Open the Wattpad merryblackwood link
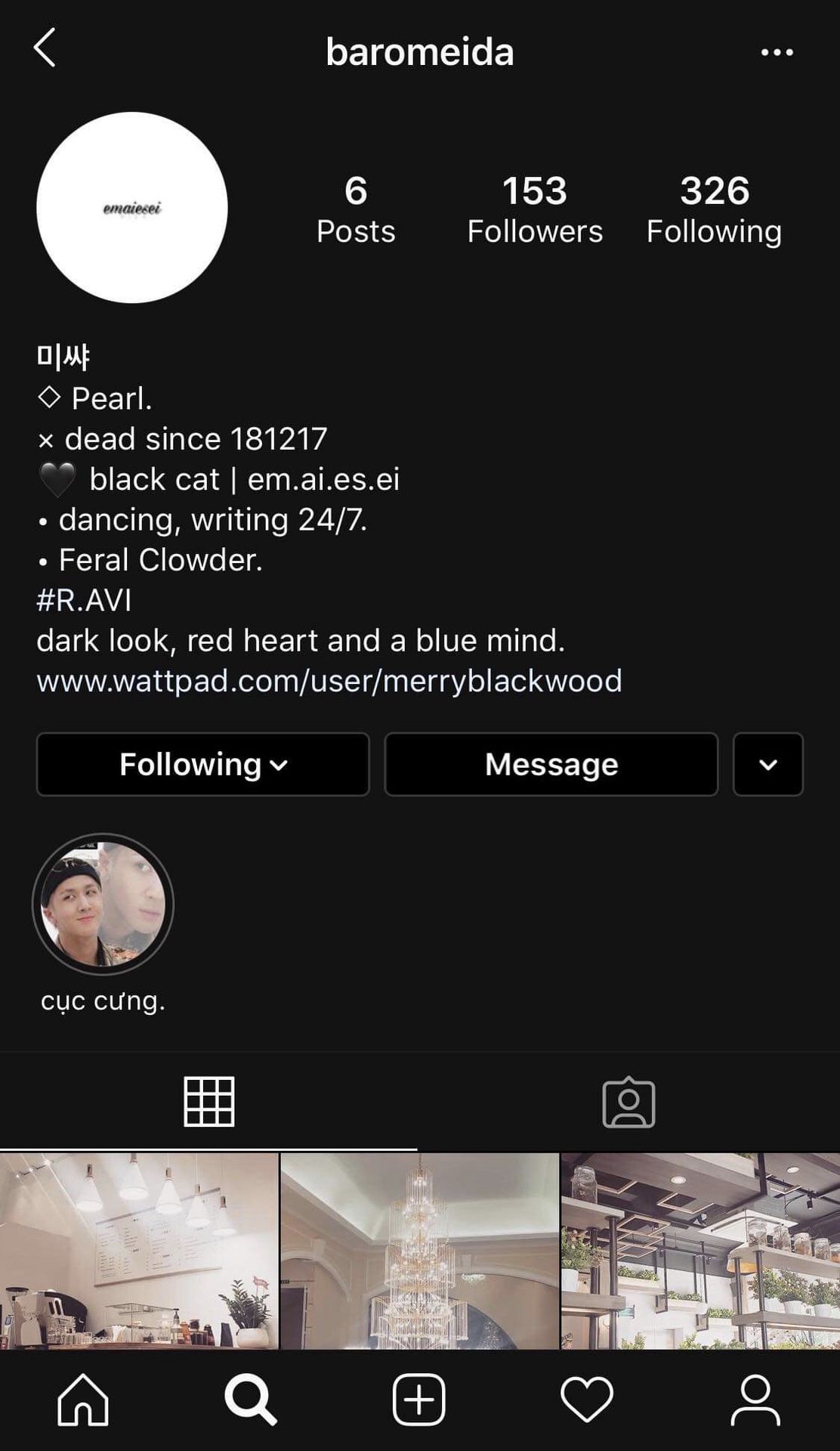Image resolution: width=840 pixels, height=1451 pixels. 329,681
